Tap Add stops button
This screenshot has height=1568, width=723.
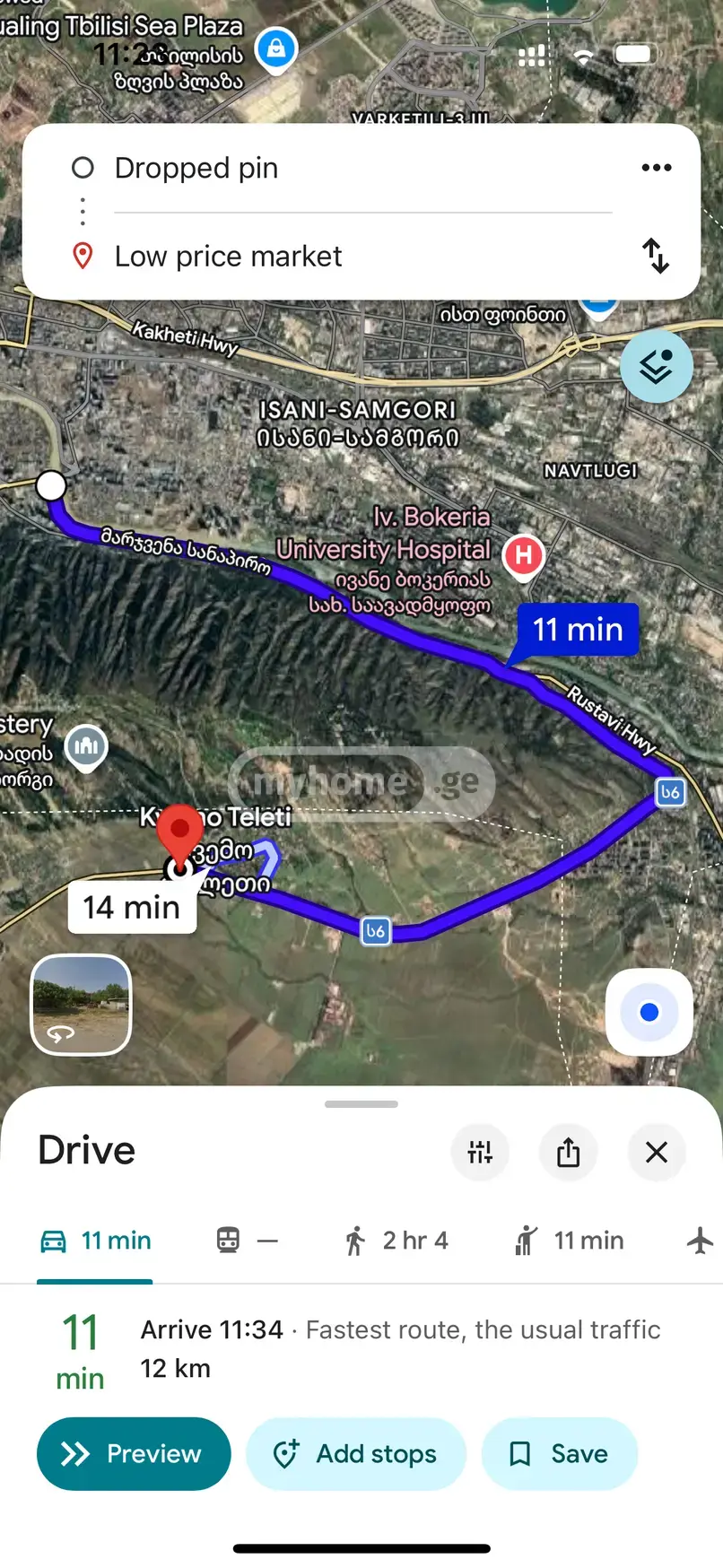coord(356,1453)
